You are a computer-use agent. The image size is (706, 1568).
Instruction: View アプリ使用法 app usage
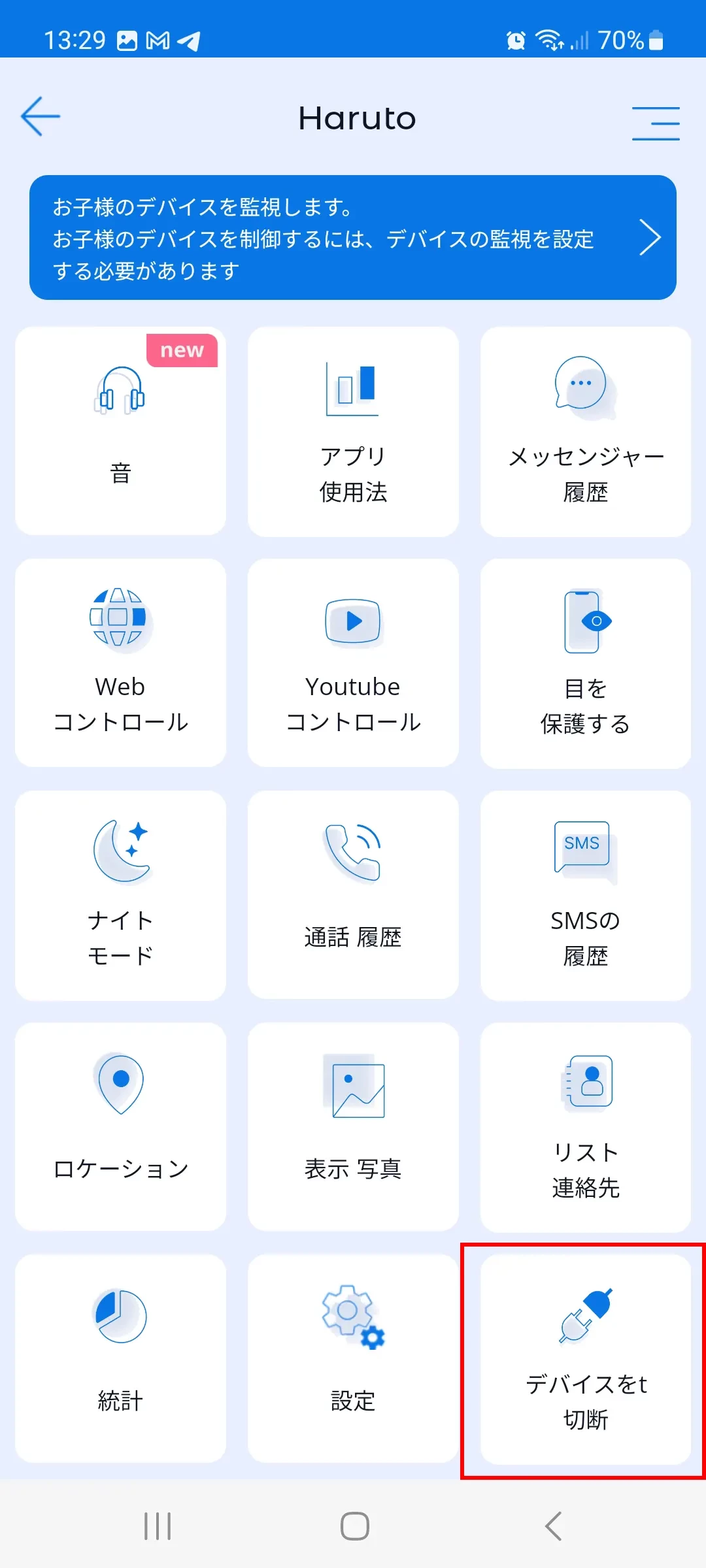pos(353,431)
